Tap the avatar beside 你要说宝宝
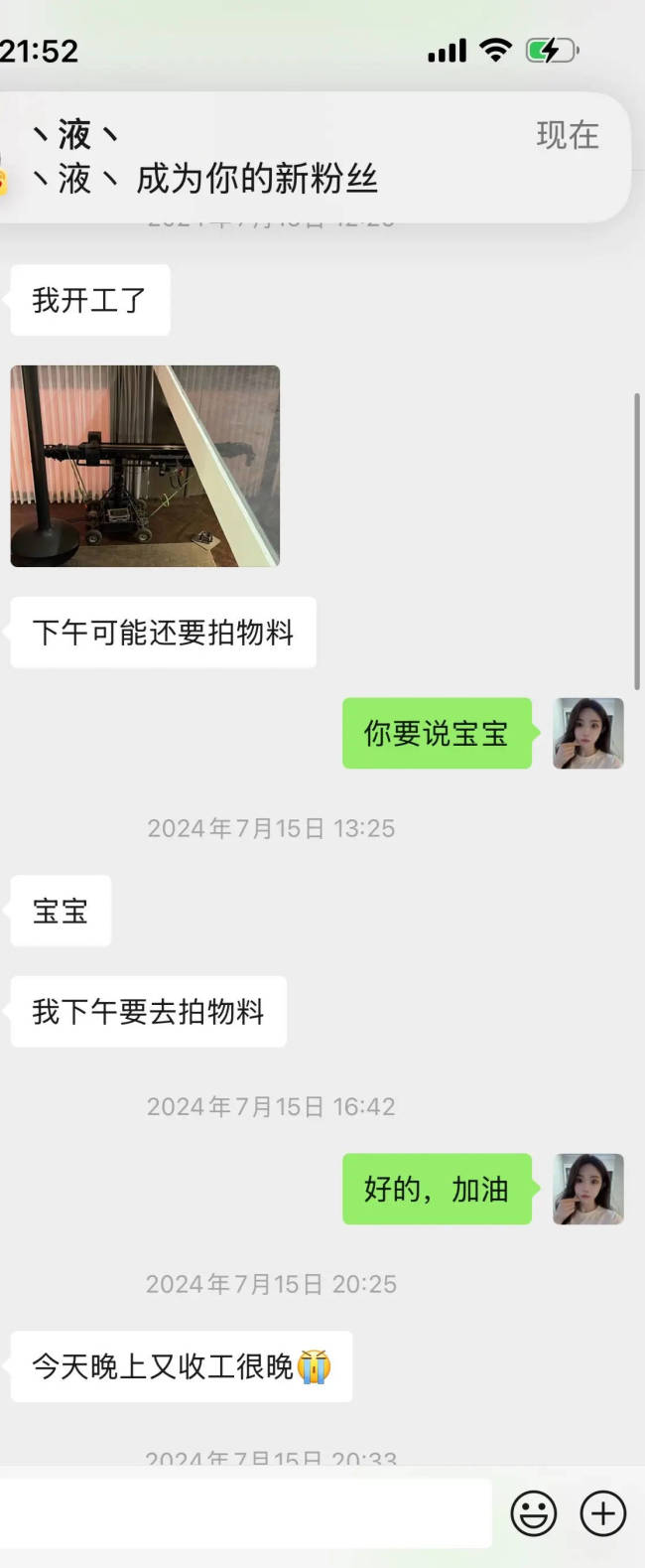This screenshot has height=1568, width=645. 587,733
